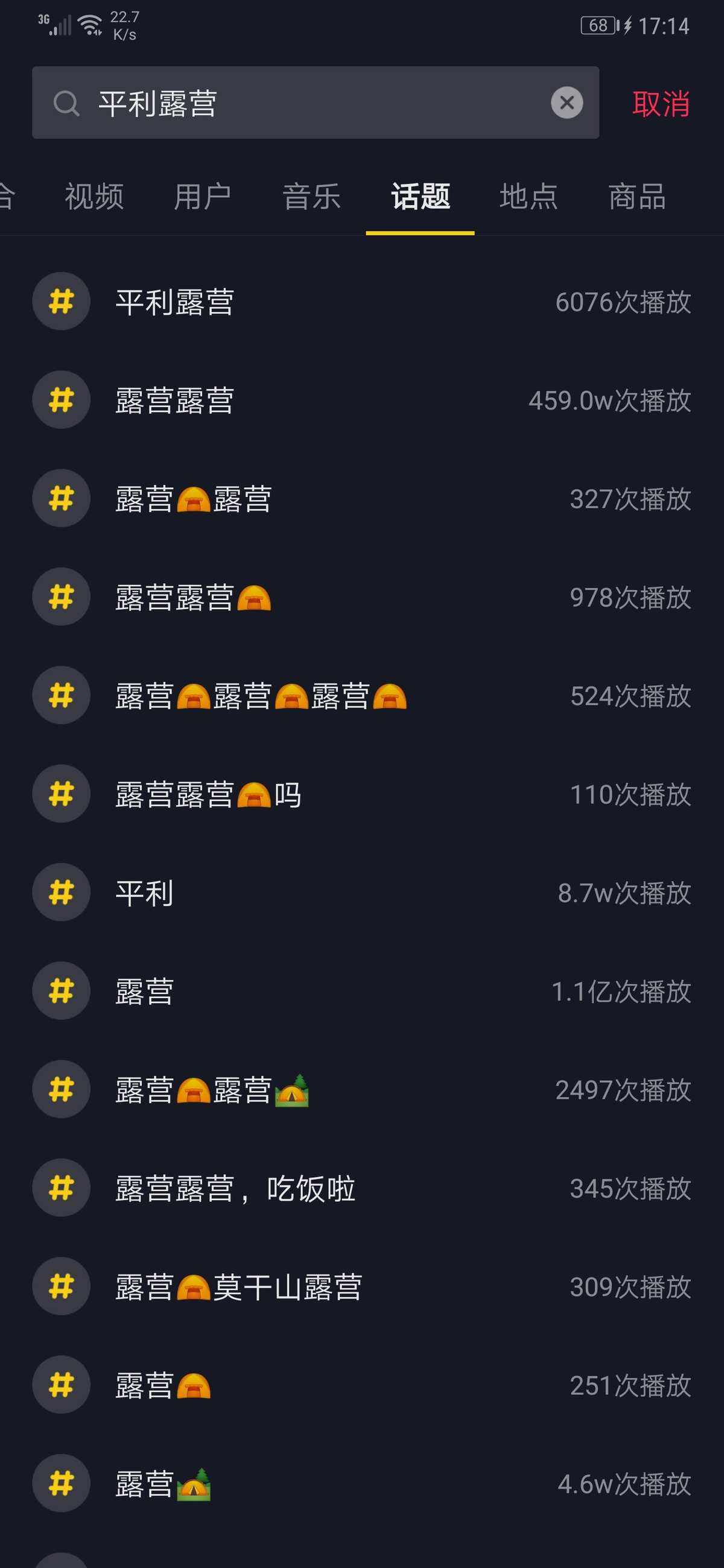724x1568 pixels.
Task: Switch to the 视频 tab
Action: coord(94,197)
